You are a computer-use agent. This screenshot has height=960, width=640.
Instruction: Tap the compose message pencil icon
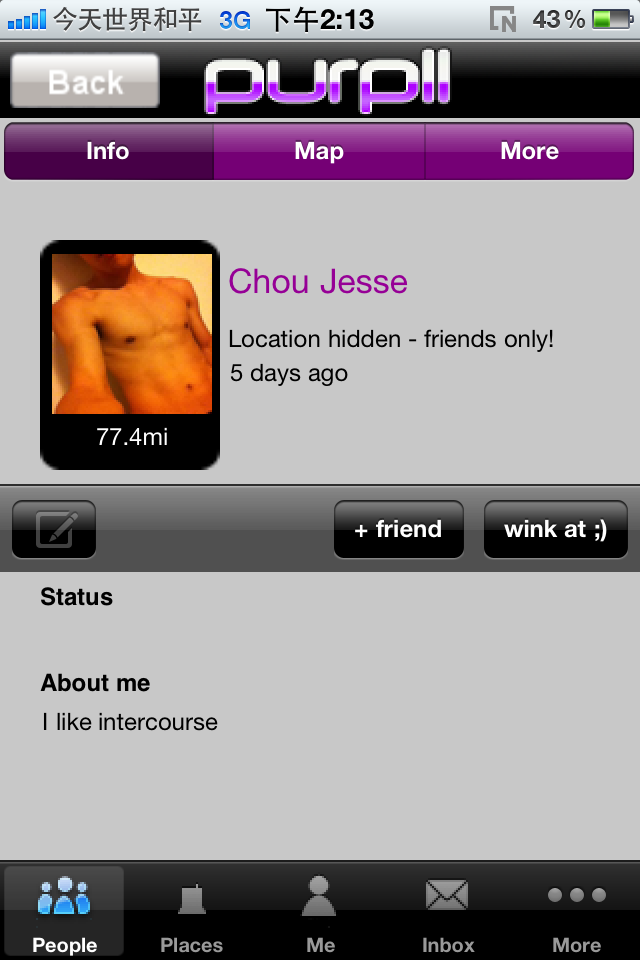(x=54, y=529)
